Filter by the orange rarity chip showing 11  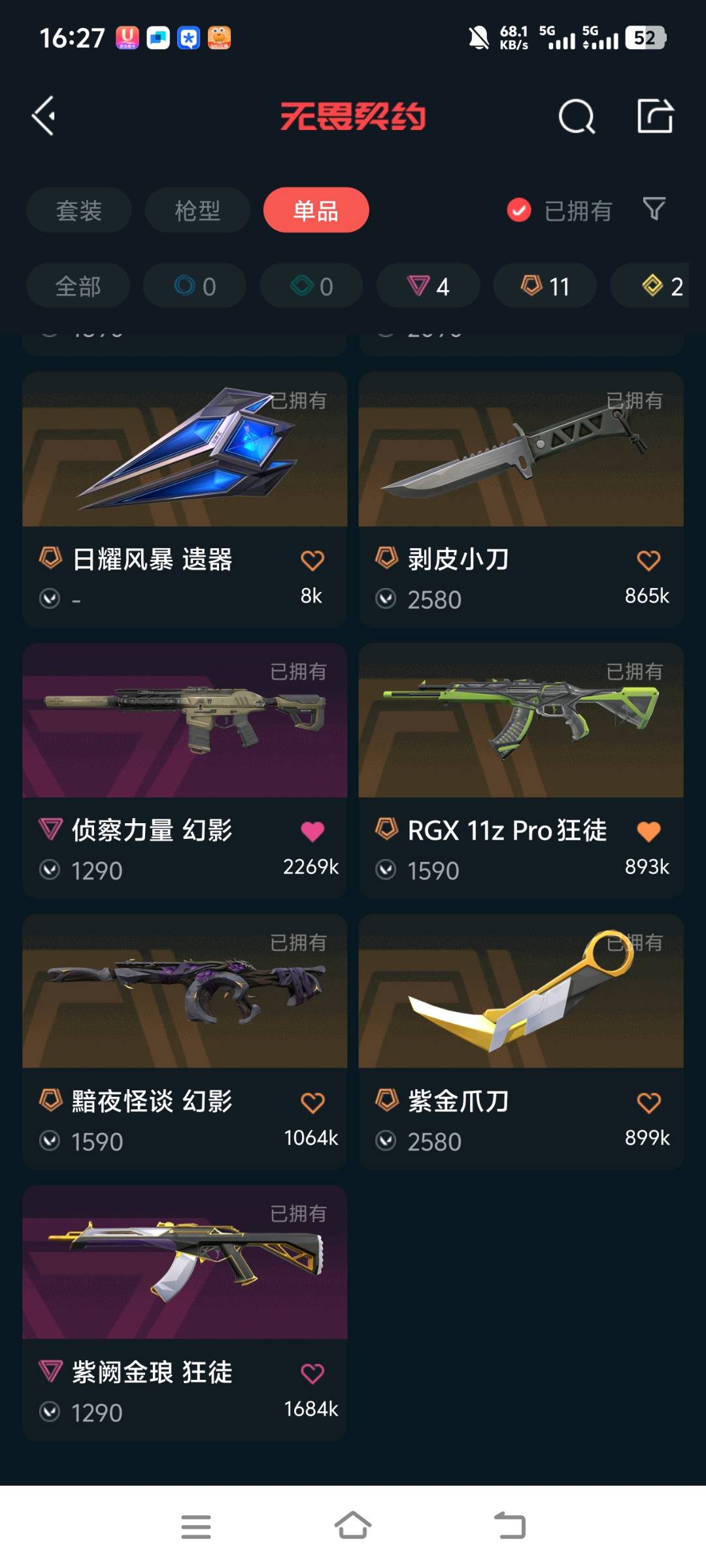[545, 286]
